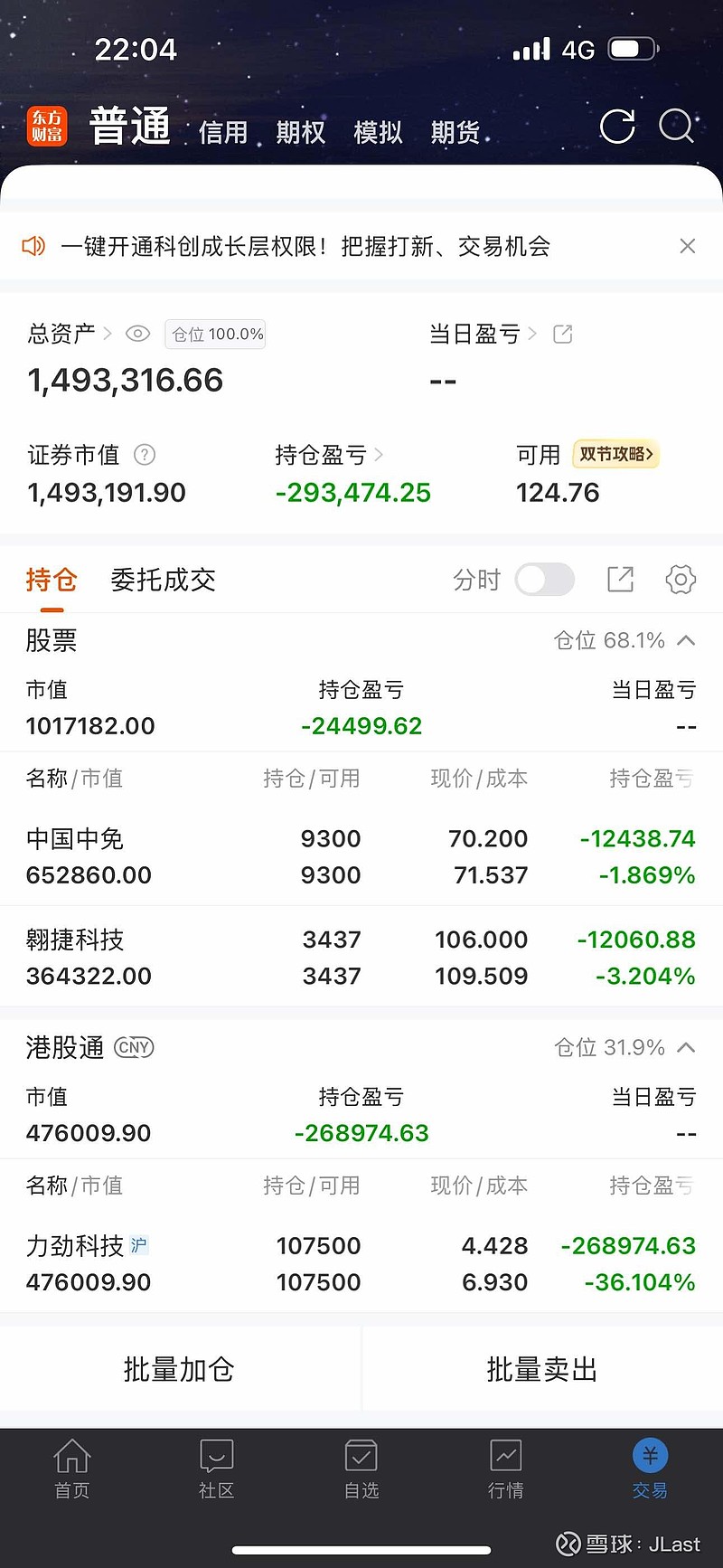
Task: Open the 力劲科技 holding row
Action: click(361, 1263)
